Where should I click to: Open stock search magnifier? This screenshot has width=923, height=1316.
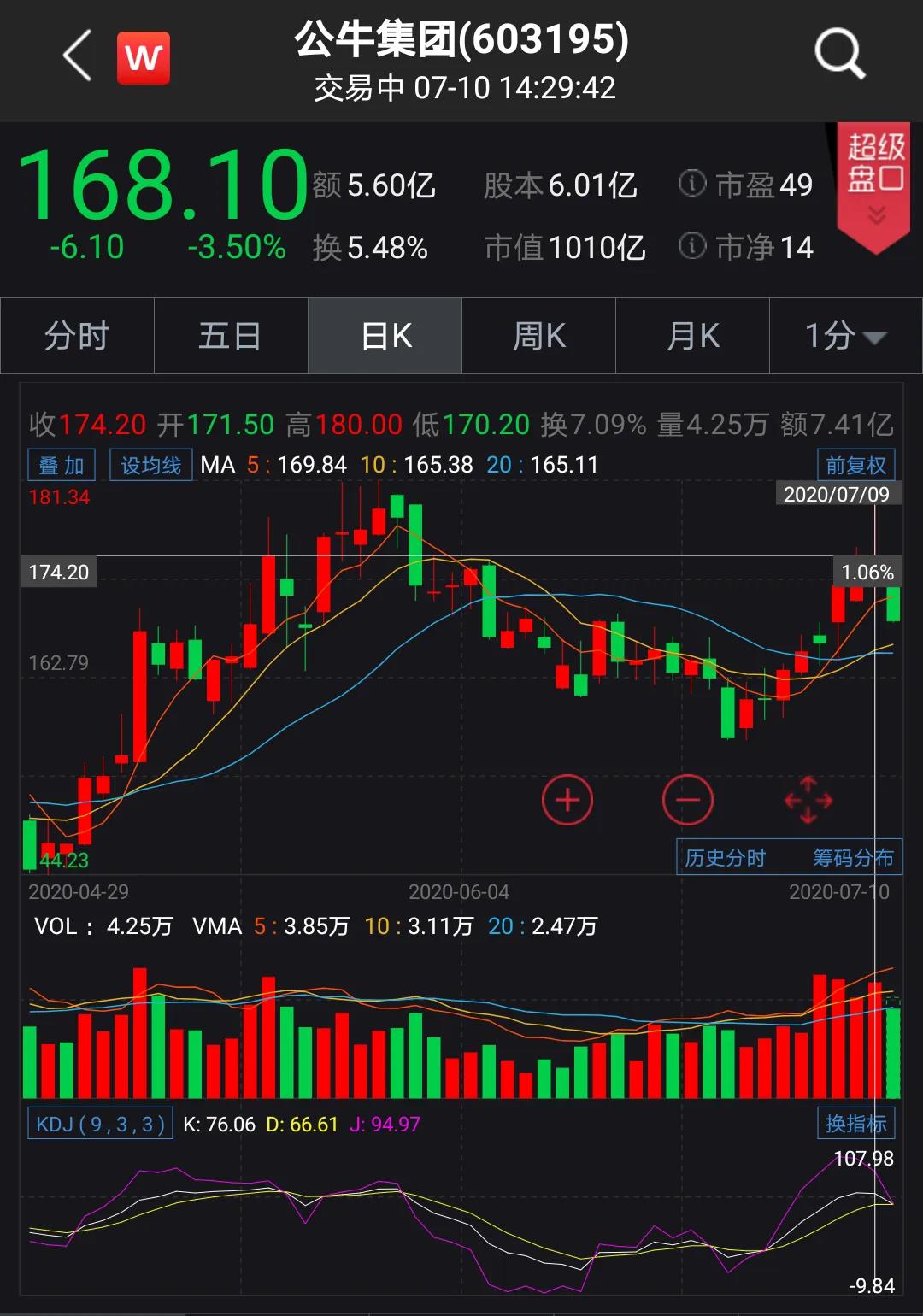click(x=839, y=53)
